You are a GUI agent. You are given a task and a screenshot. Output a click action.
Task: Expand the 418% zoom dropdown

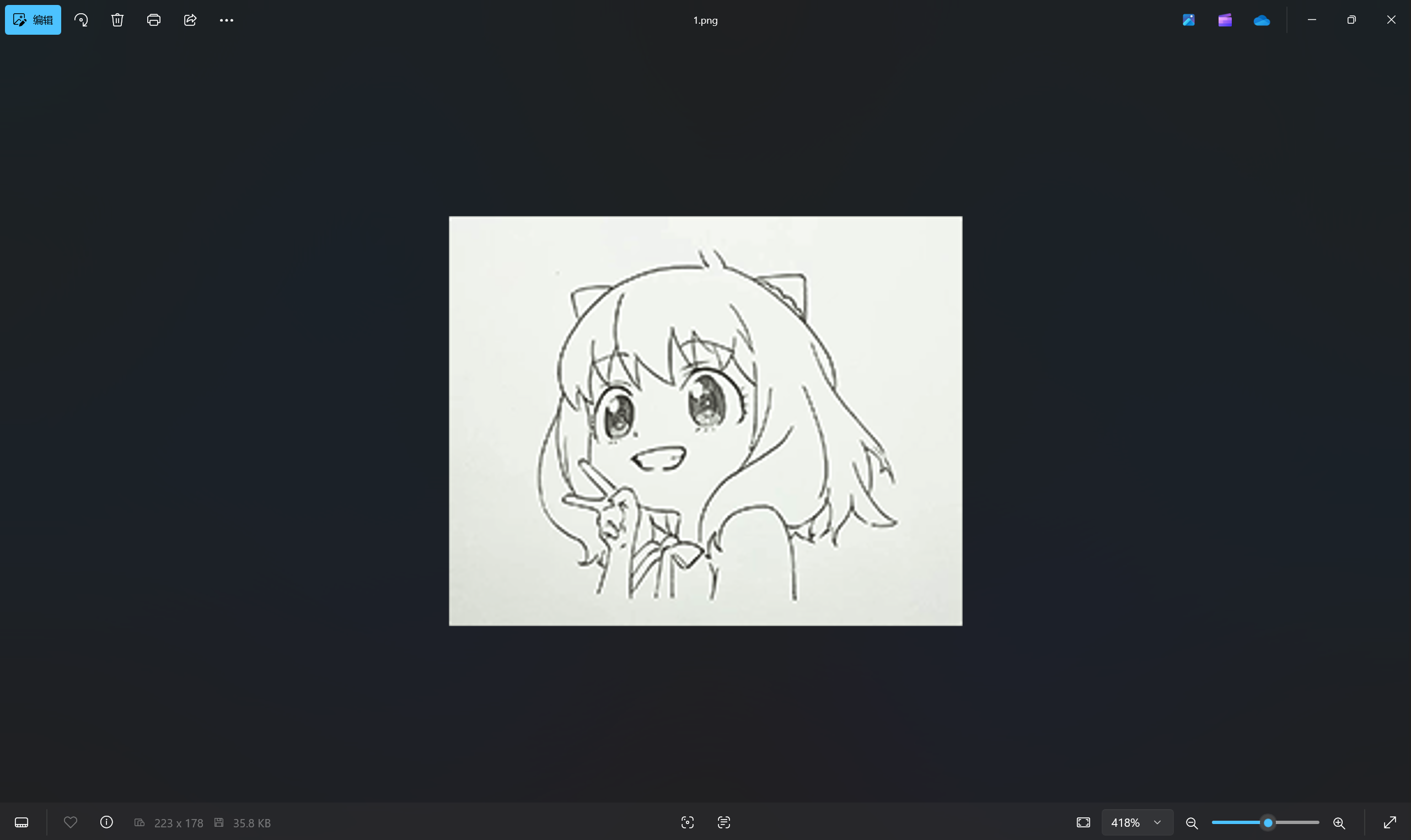coord(1157,822)
